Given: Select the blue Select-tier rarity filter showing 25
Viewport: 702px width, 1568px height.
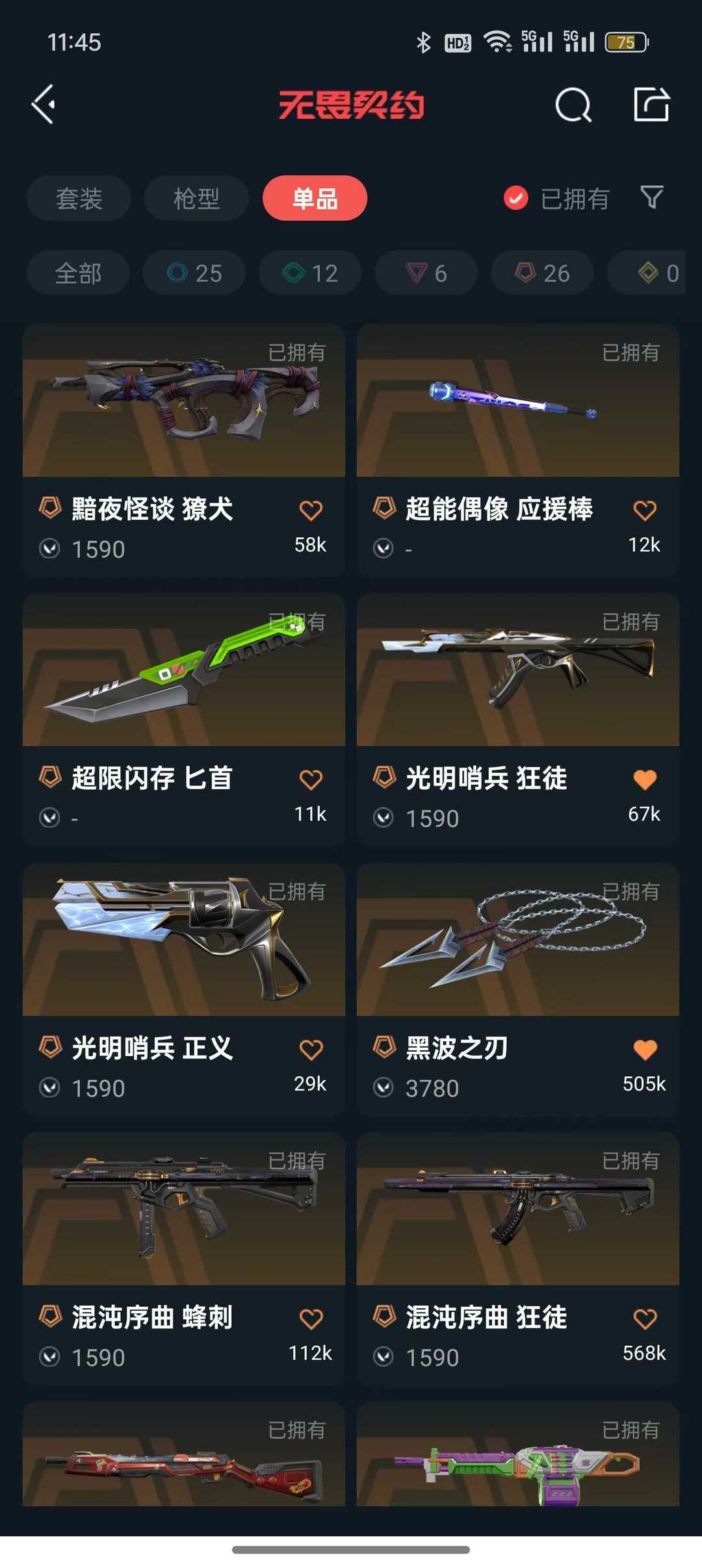Looking at the screenshot, I should (x=192, y=273).
